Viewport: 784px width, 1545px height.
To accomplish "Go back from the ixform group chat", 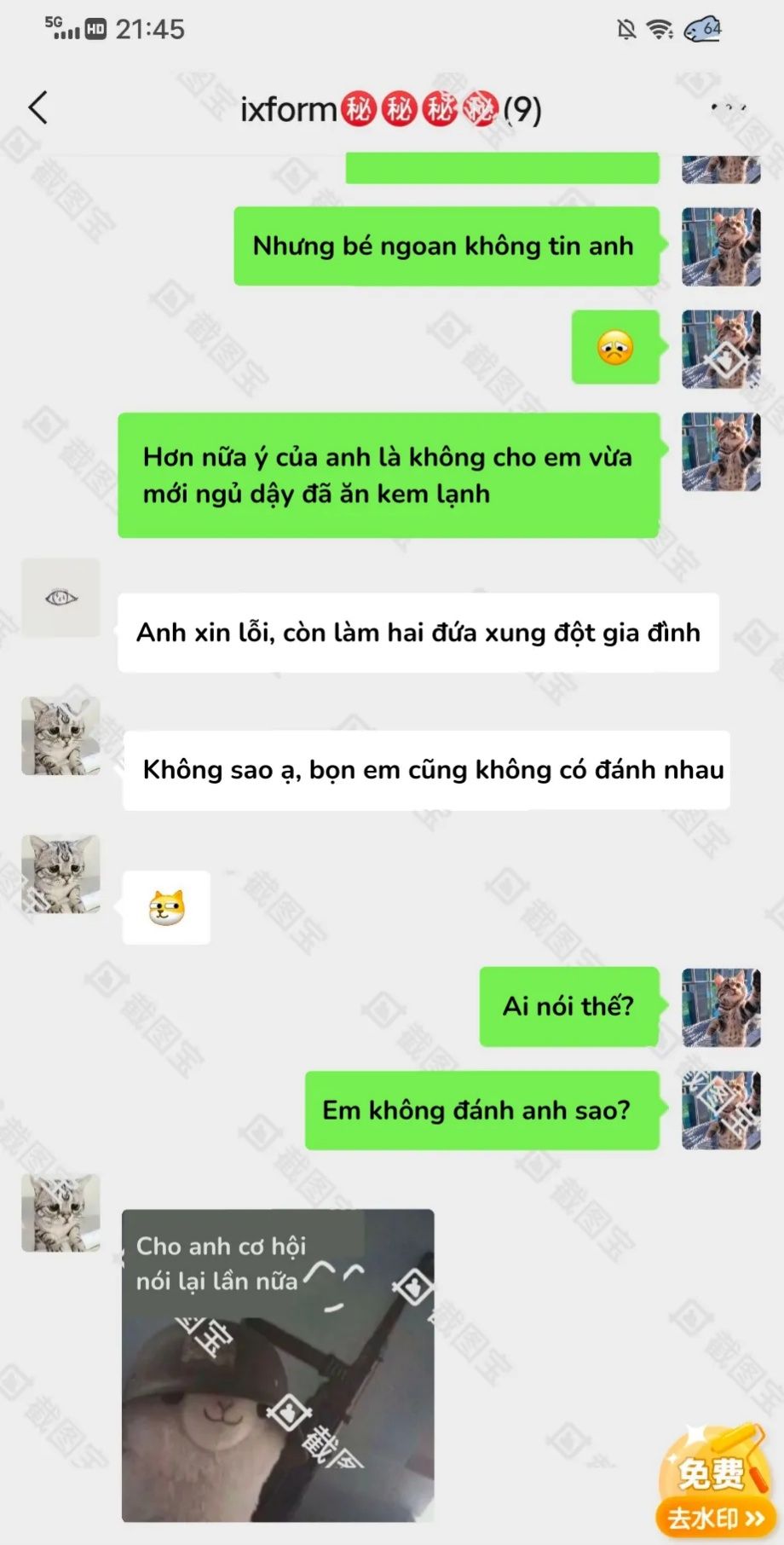I will click(x=37, y=108).
